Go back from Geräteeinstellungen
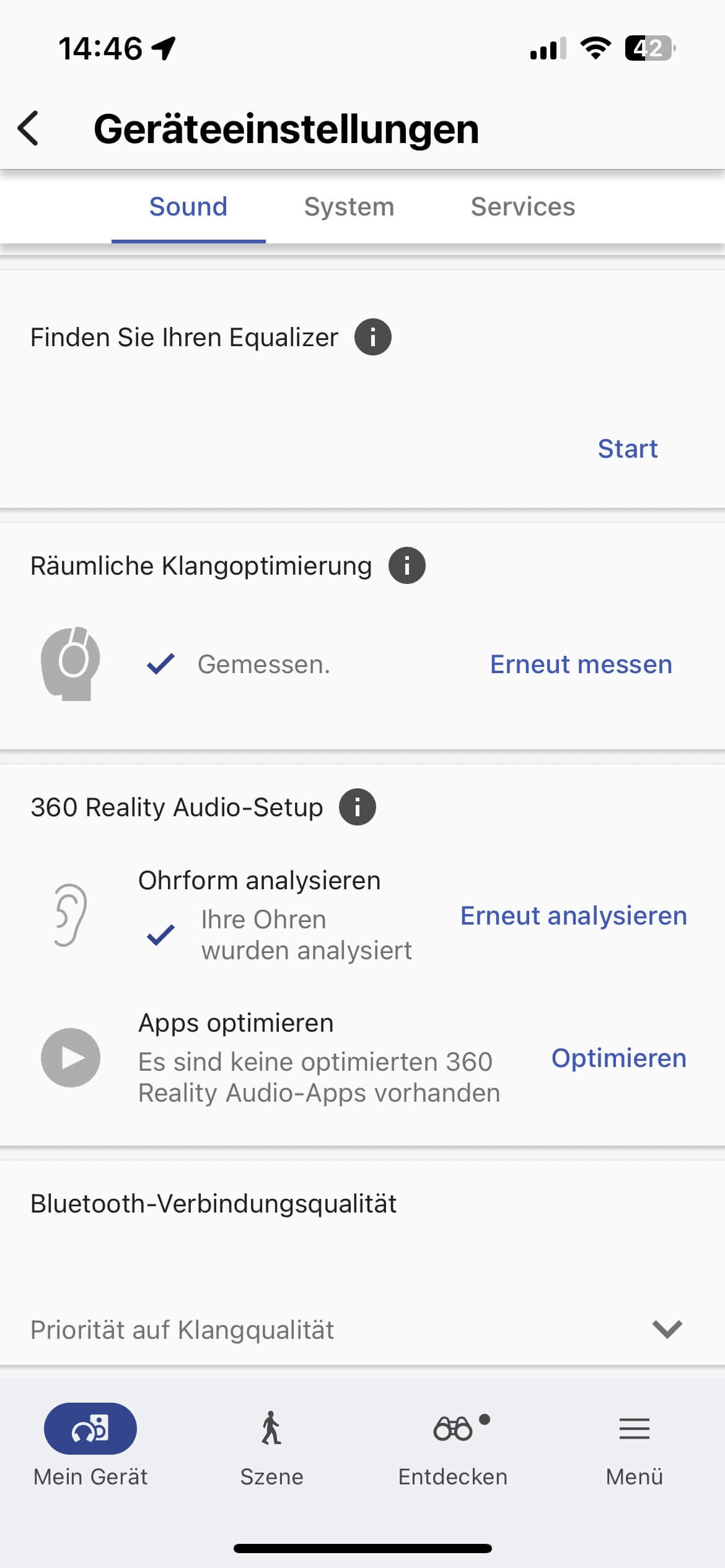This screenshot has height=1568, width=725. [x=29, y=129]
